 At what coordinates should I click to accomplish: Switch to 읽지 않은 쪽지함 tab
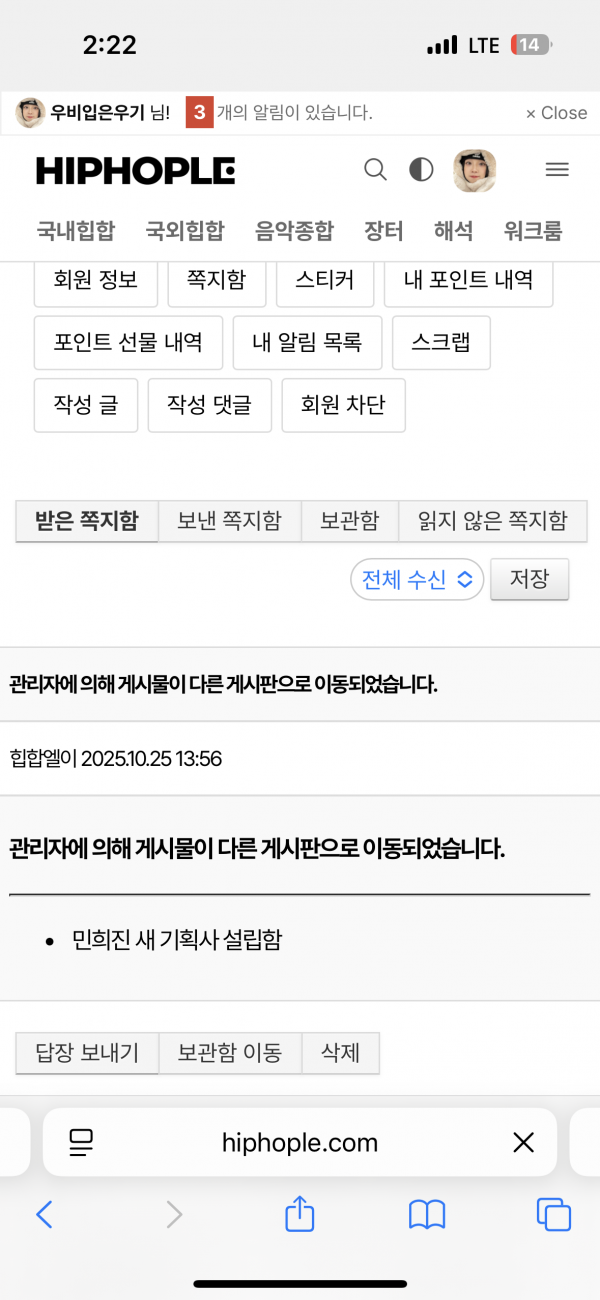[x=493, y=521]
